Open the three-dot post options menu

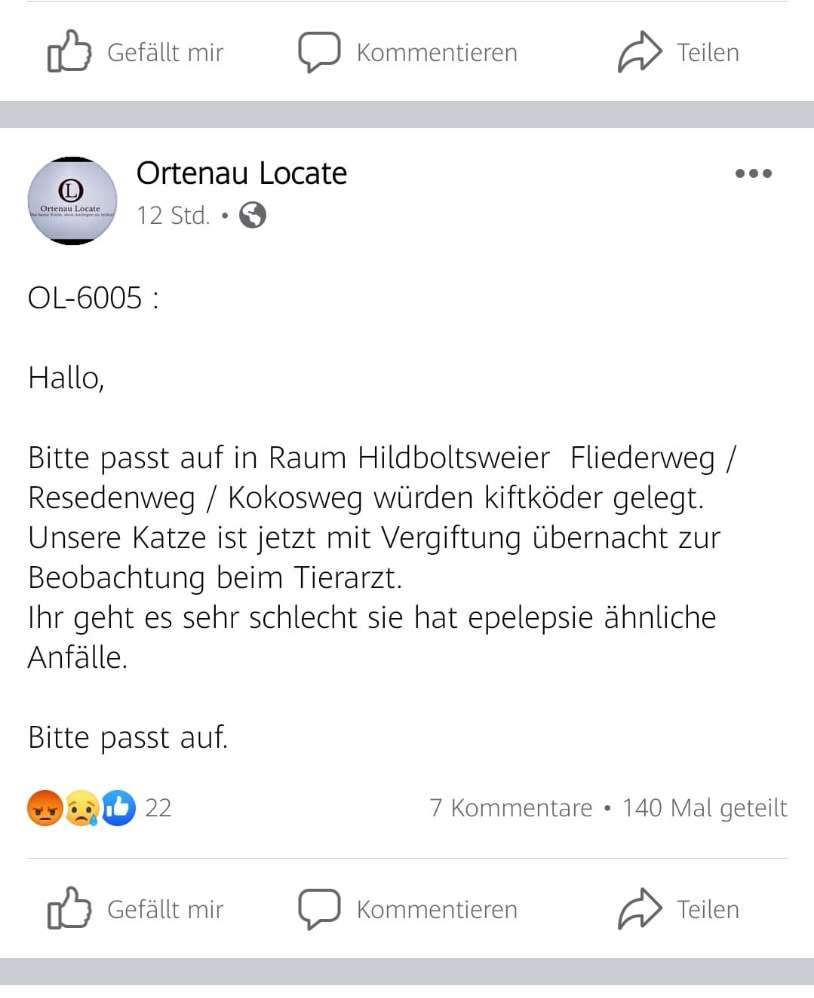[753, 172]
